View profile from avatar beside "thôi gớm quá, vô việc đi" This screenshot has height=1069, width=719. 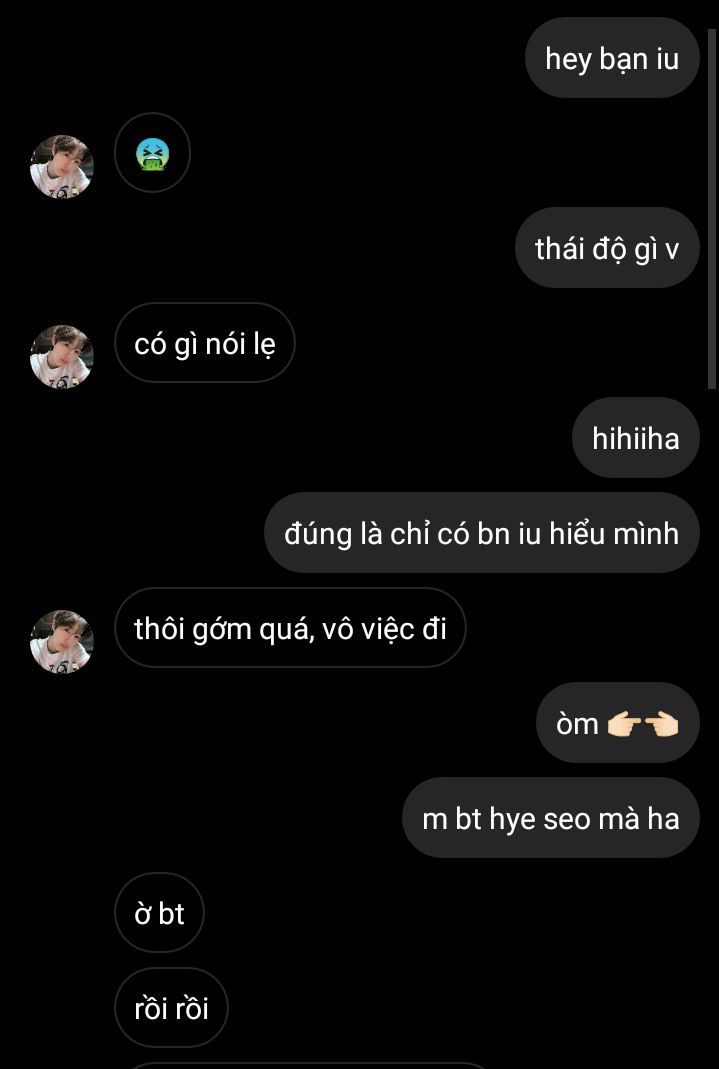coord(62,641)
